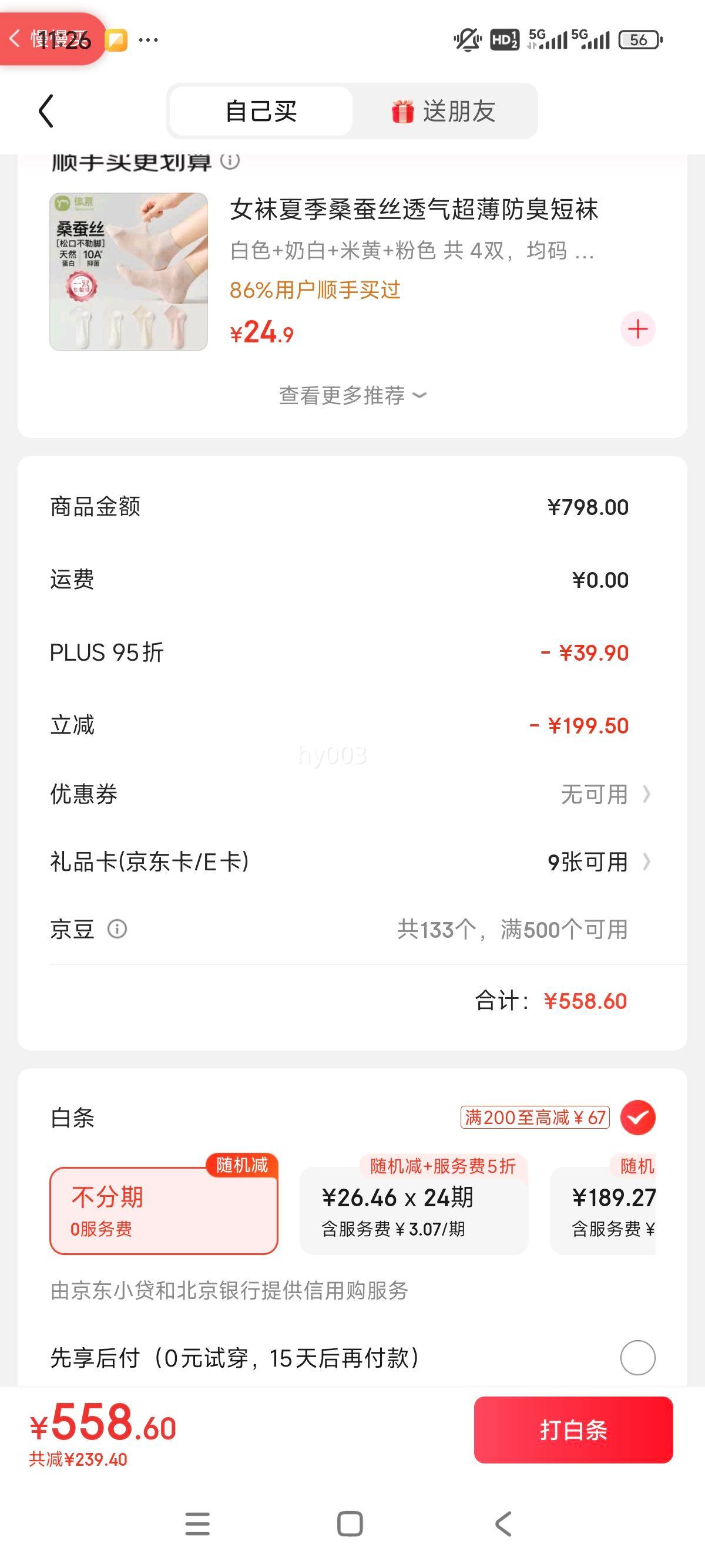Return via the red pill in status bar
The image size is (705, 1568).
[x=52, y=39]
